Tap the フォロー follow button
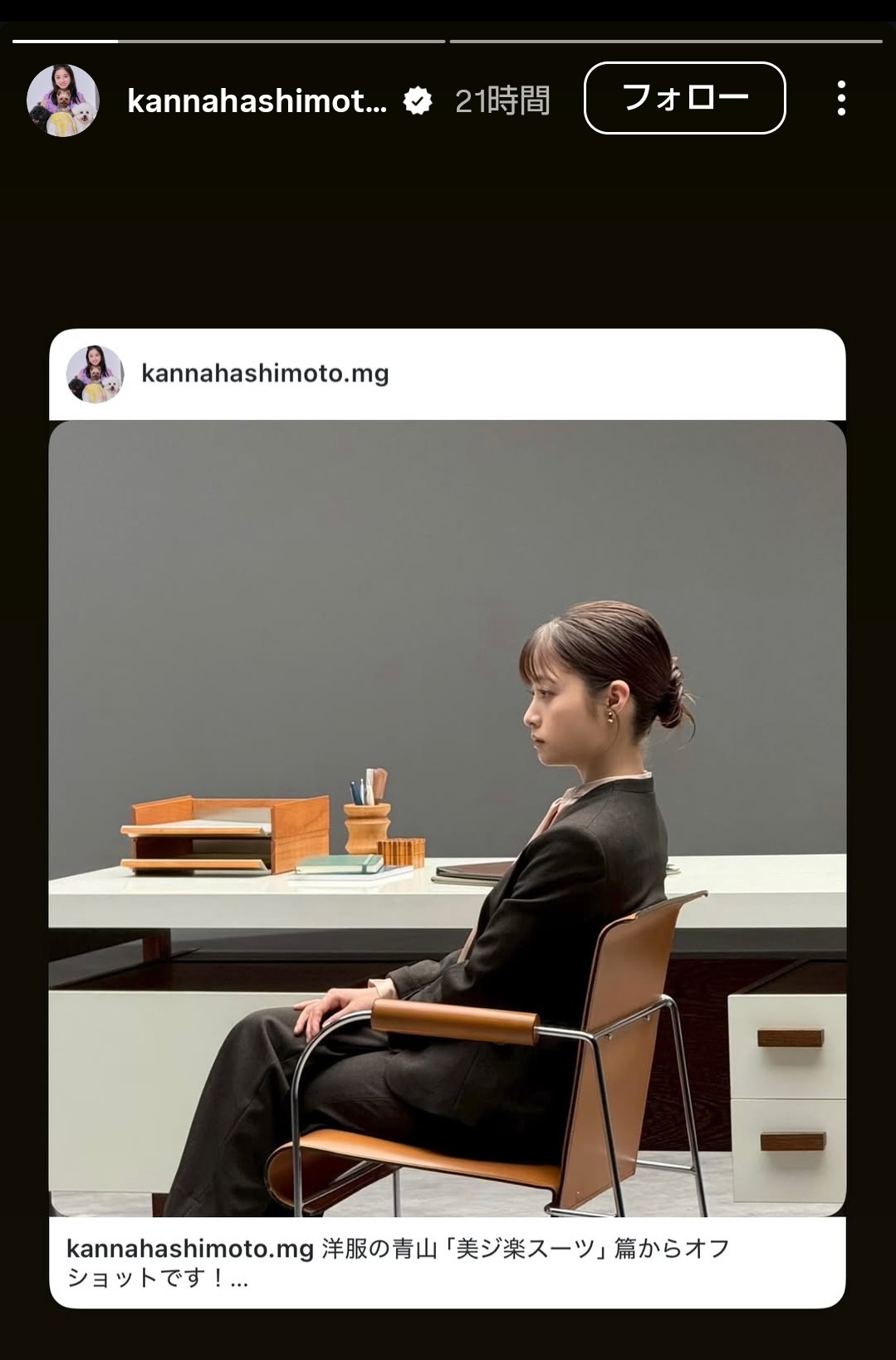Viewport: 896px width, 1360px height. point(684,98)
